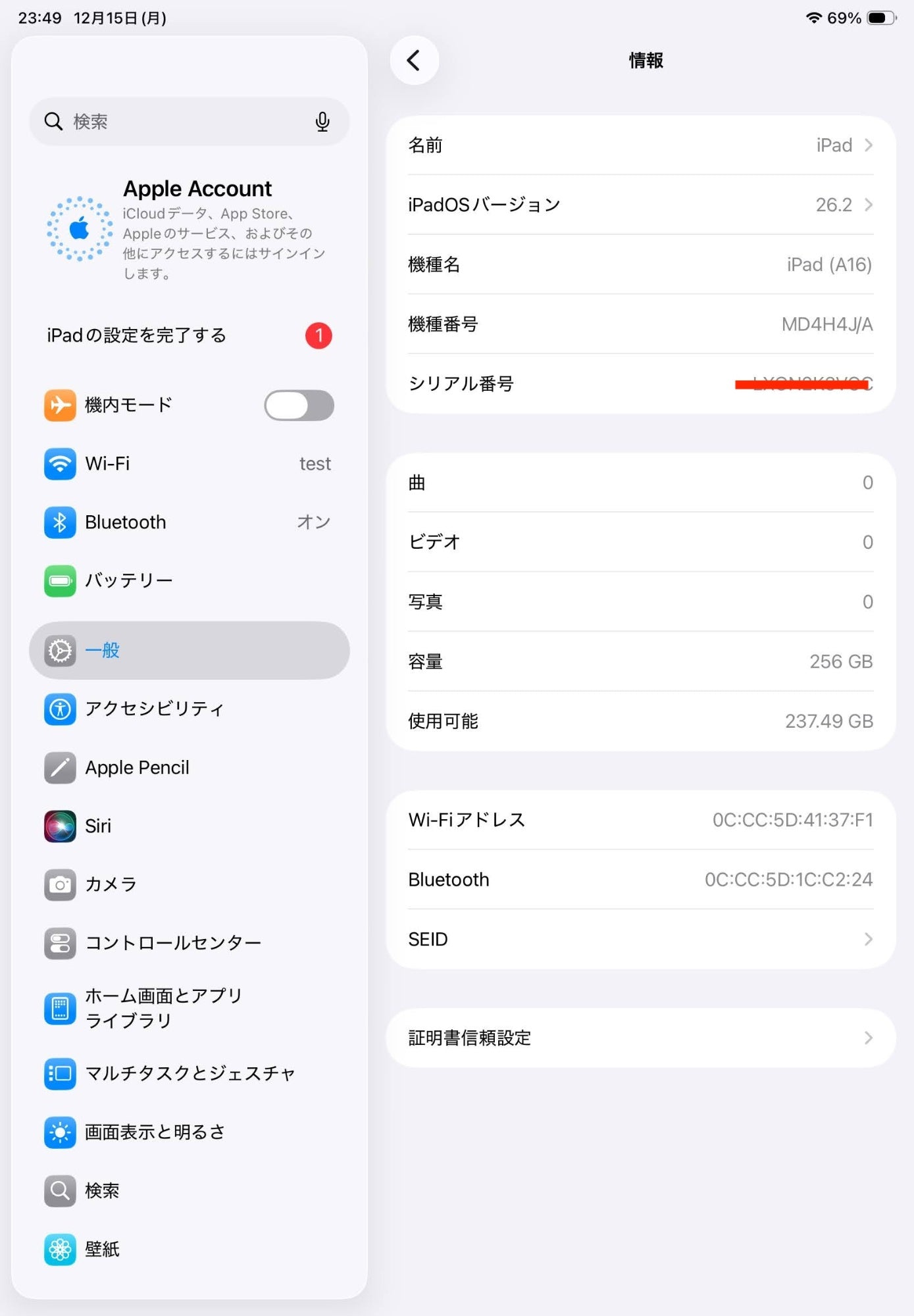Image resolution: width=914 pixels, height=1316 pixels.
Task: Start voice search with the microphone icon
Action: [322, 122]
